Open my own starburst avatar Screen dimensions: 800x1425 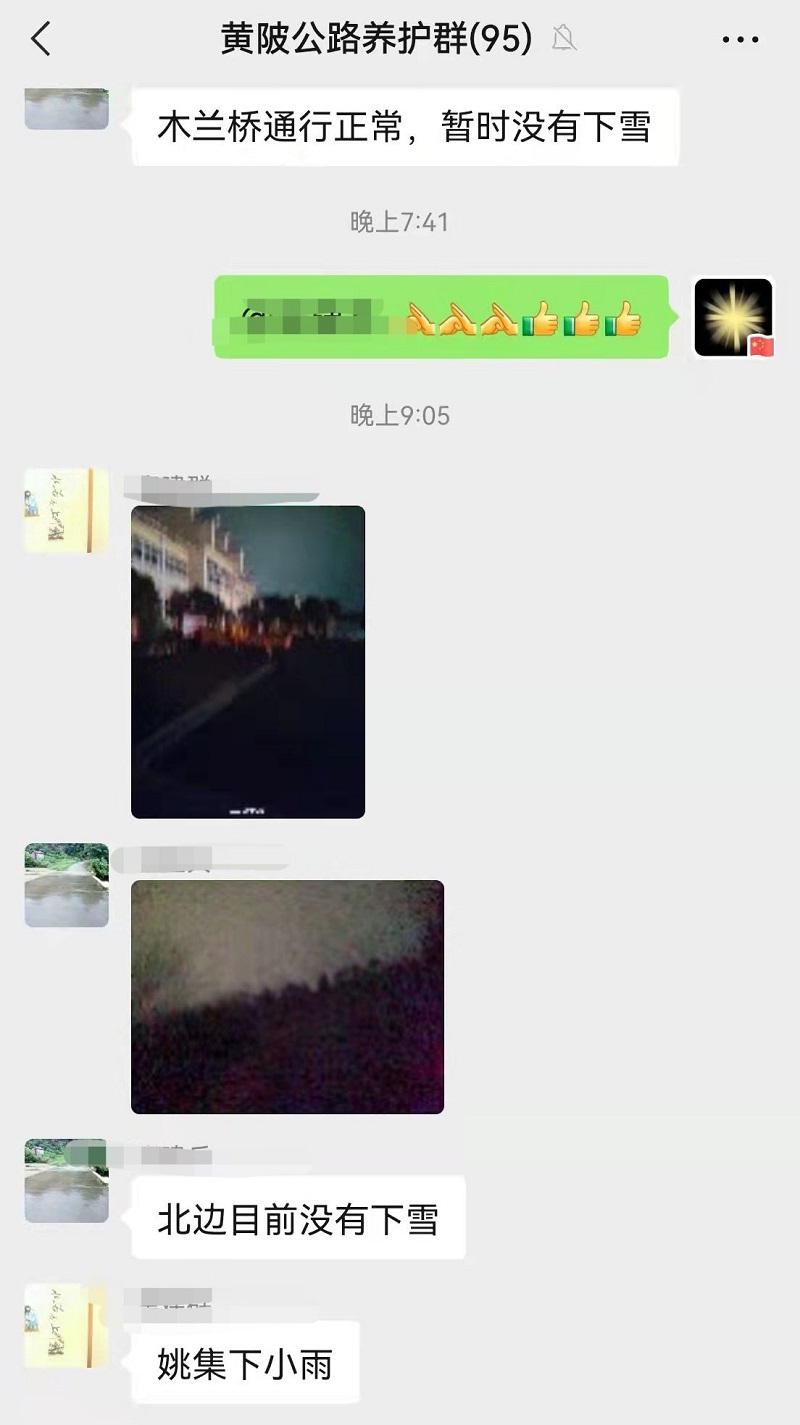733,318
